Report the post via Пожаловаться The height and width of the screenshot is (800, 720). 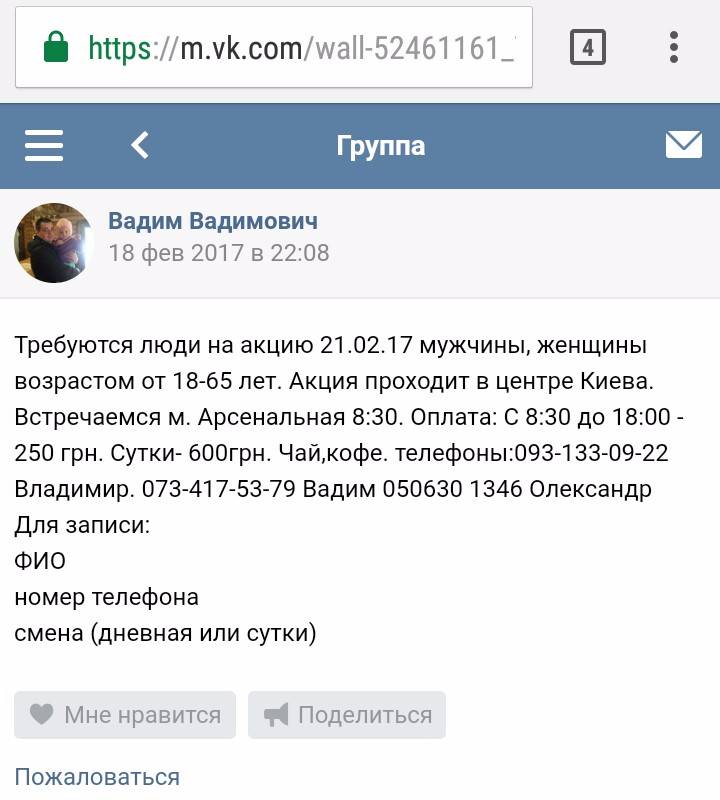(97, 776)
